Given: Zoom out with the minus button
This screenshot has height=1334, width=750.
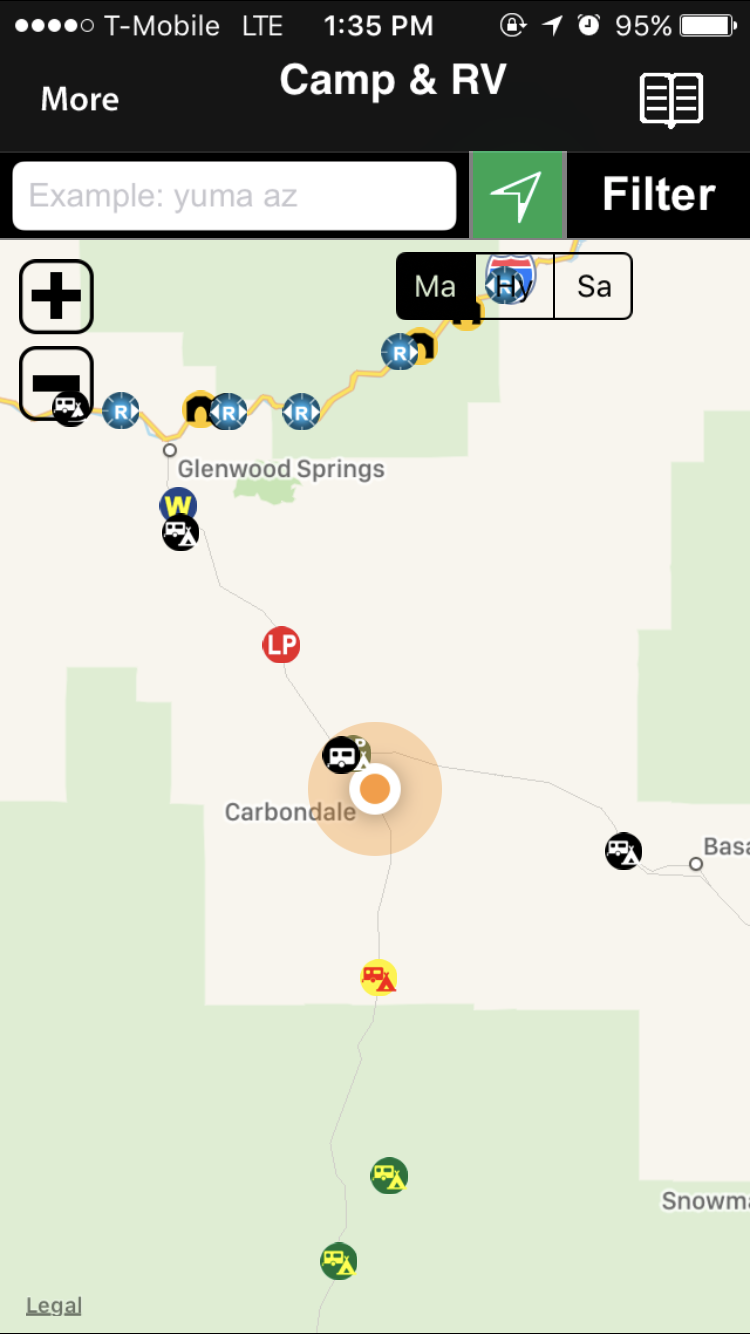Looking at the screenshot, I should 56,380.
